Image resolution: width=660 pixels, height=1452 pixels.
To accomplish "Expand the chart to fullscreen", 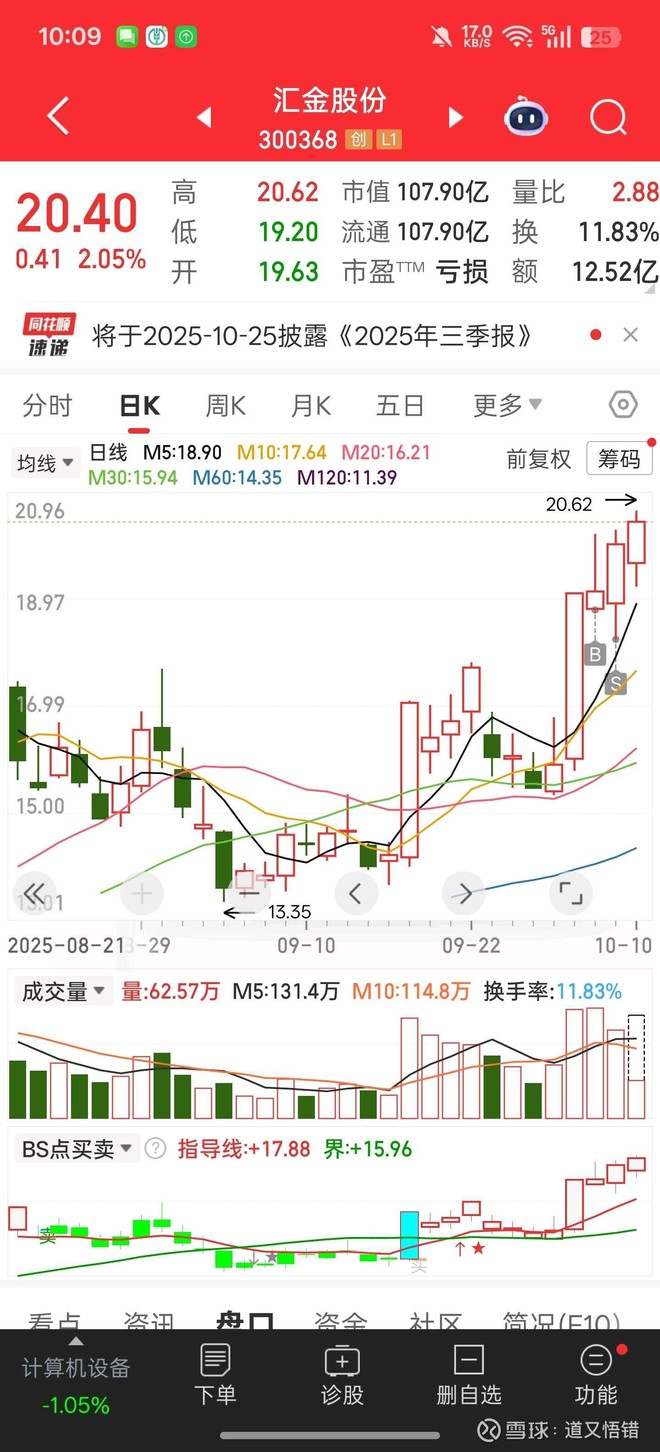I will pos(570,893).
